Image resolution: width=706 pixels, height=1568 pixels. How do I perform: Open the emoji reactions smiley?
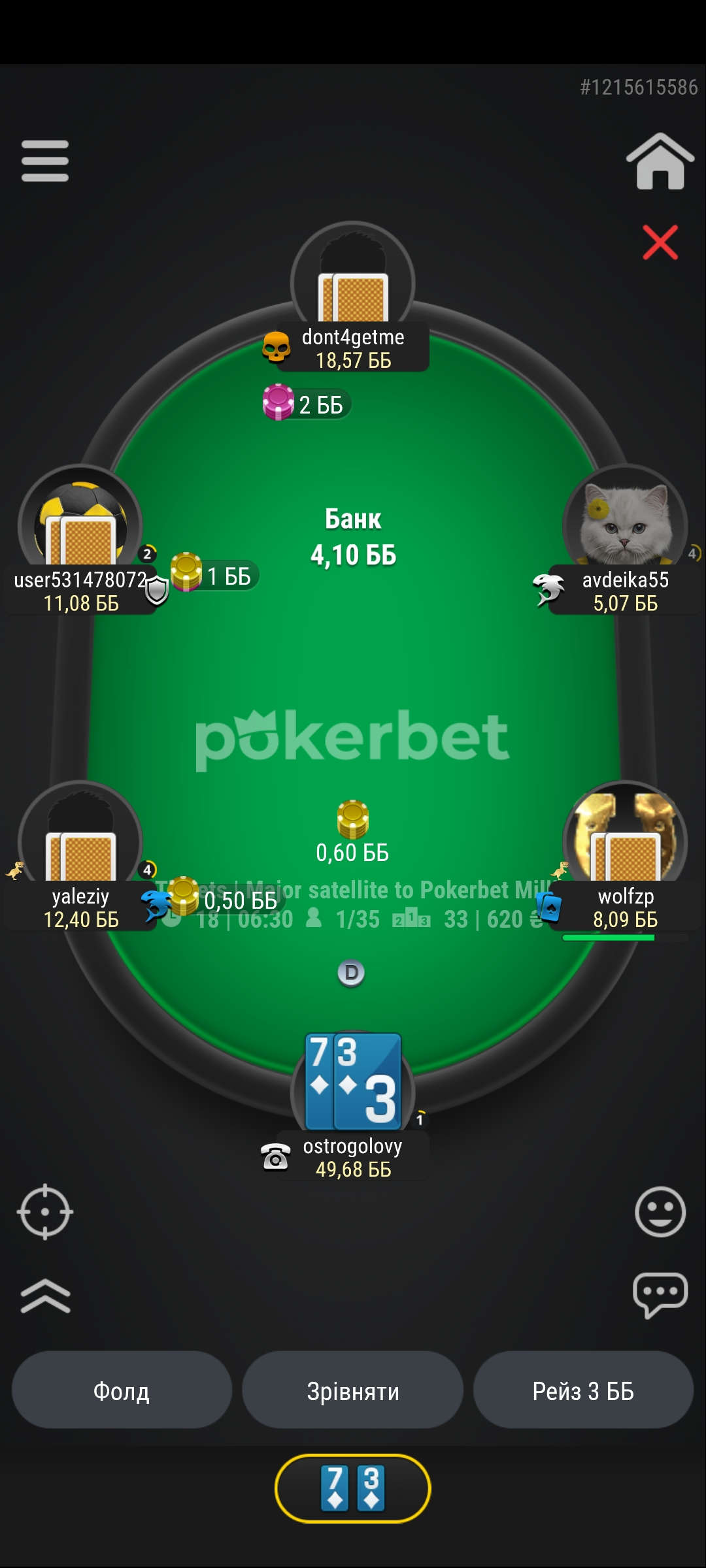tap(660, 1212)
